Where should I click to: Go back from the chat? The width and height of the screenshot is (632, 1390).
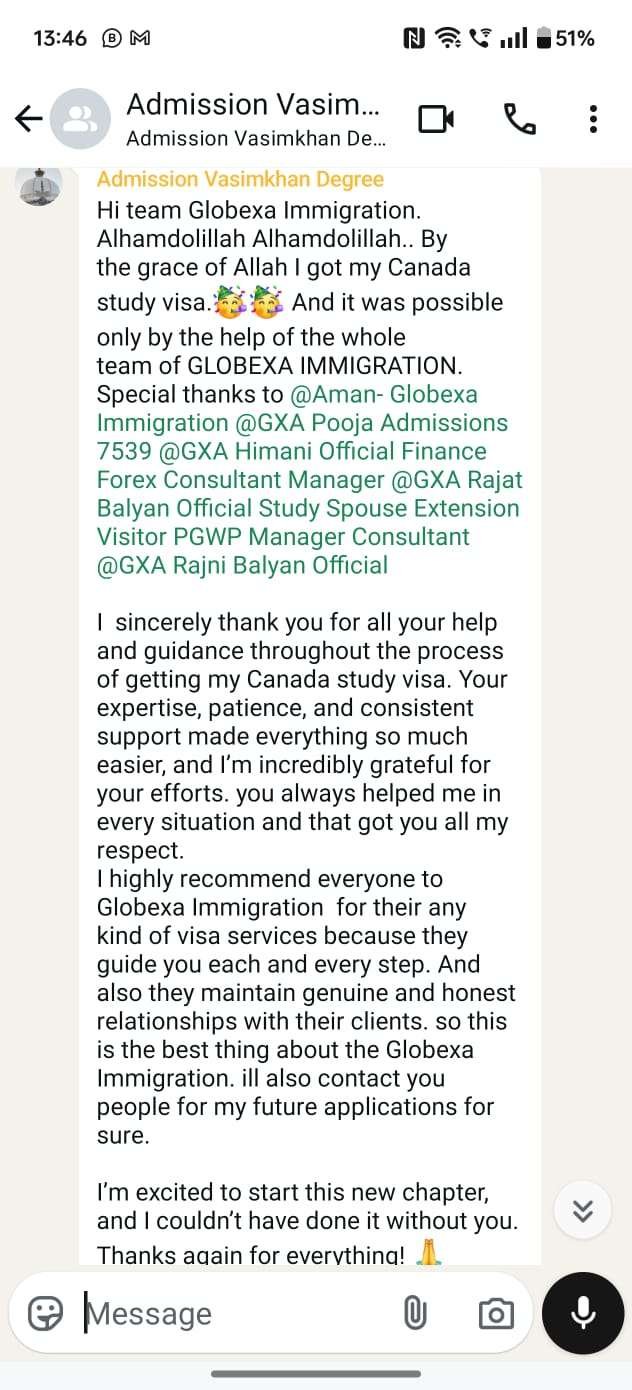(x=28, y=120)
